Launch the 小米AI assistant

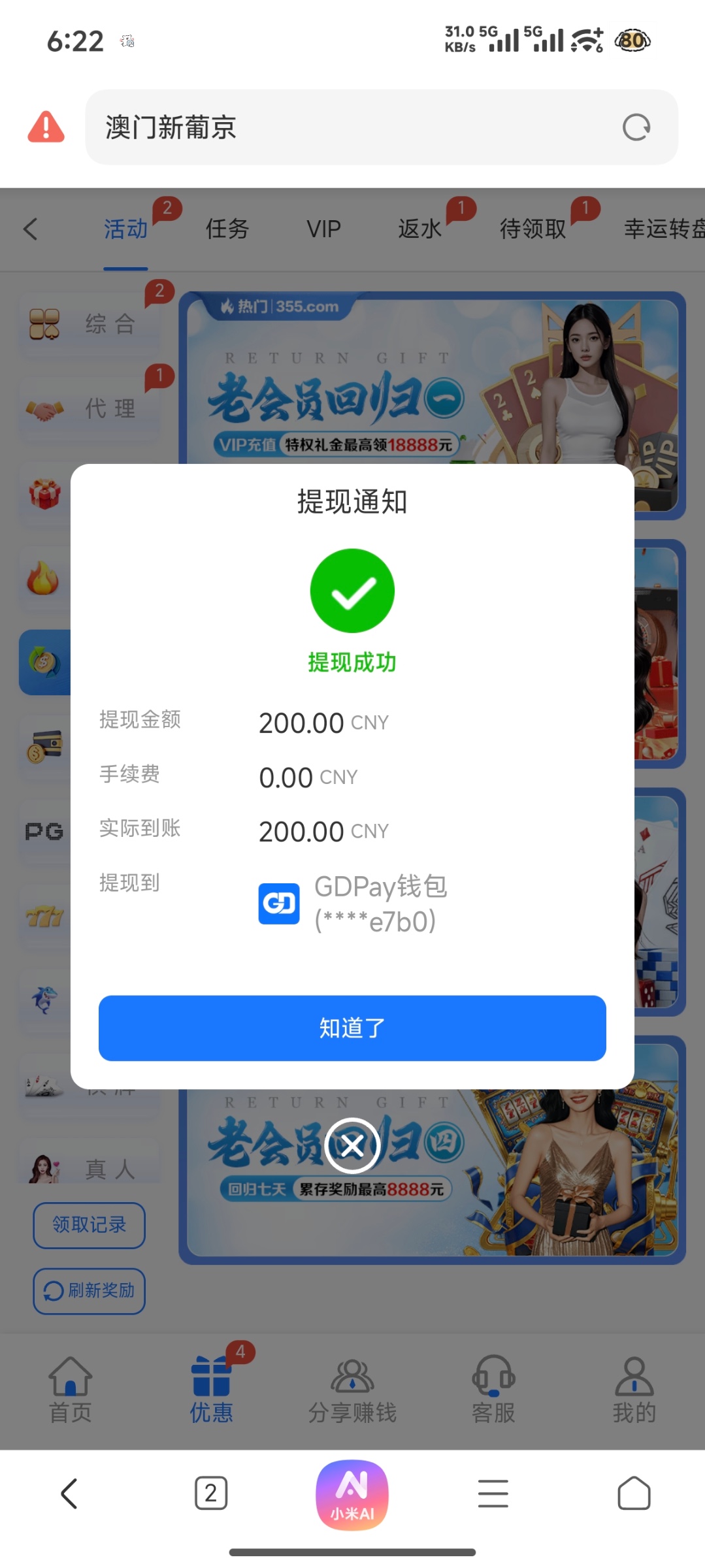point(352,1494)
